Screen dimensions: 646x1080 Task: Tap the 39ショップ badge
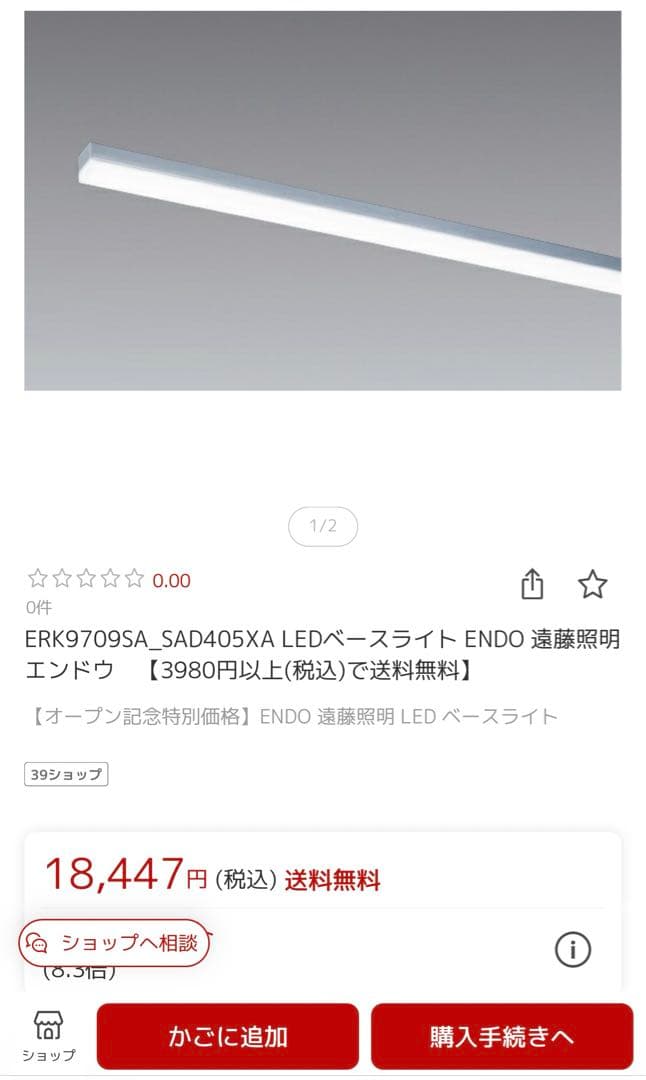tap(66, 774)
